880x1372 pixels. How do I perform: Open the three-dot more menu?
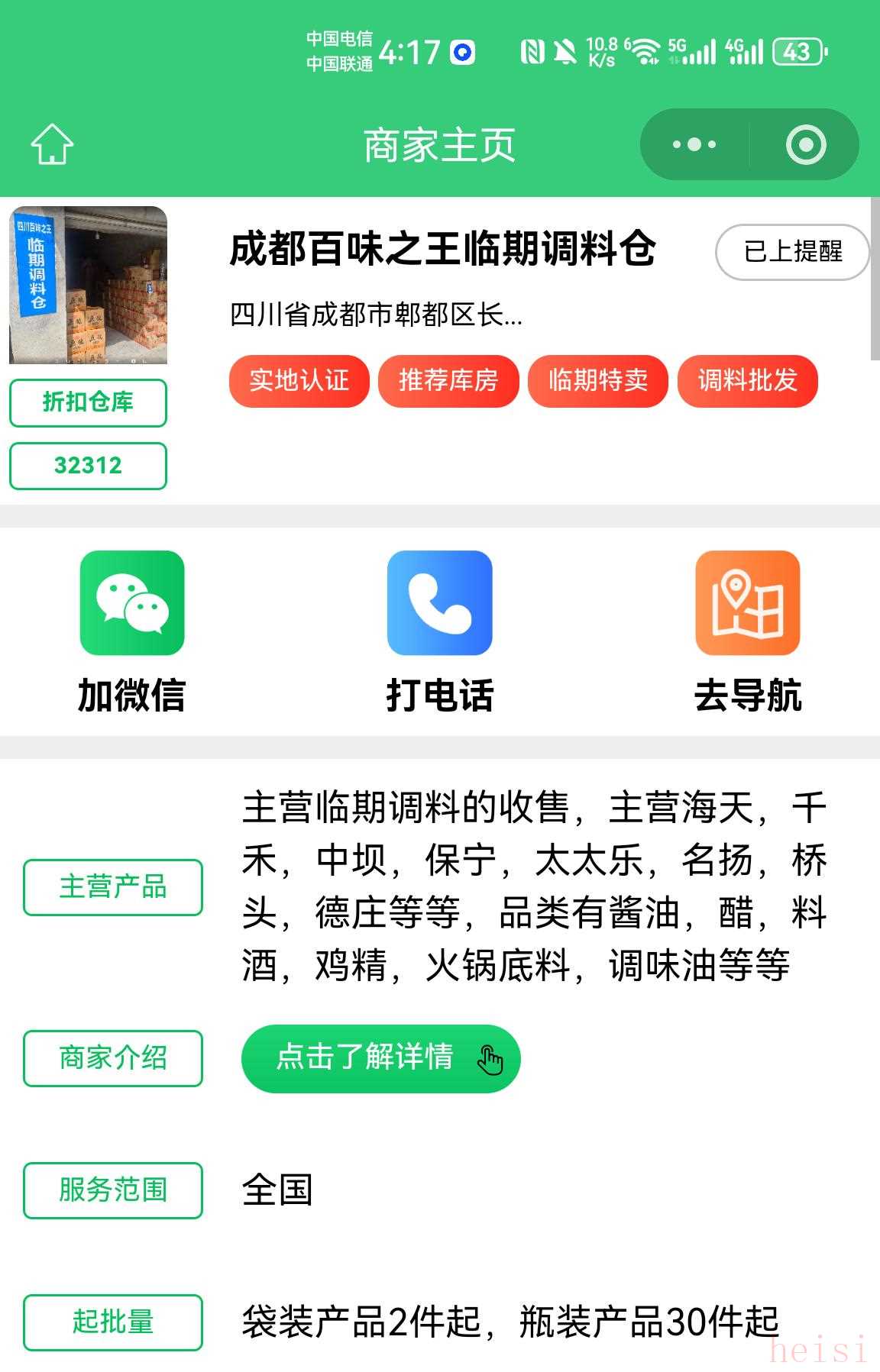(694, 144)
